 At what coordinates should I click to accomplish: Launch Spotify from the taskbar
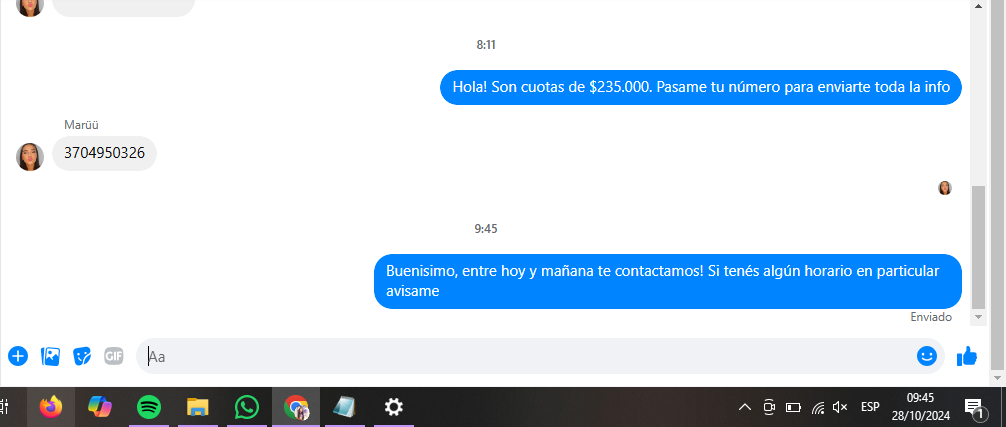pos(149,407)
